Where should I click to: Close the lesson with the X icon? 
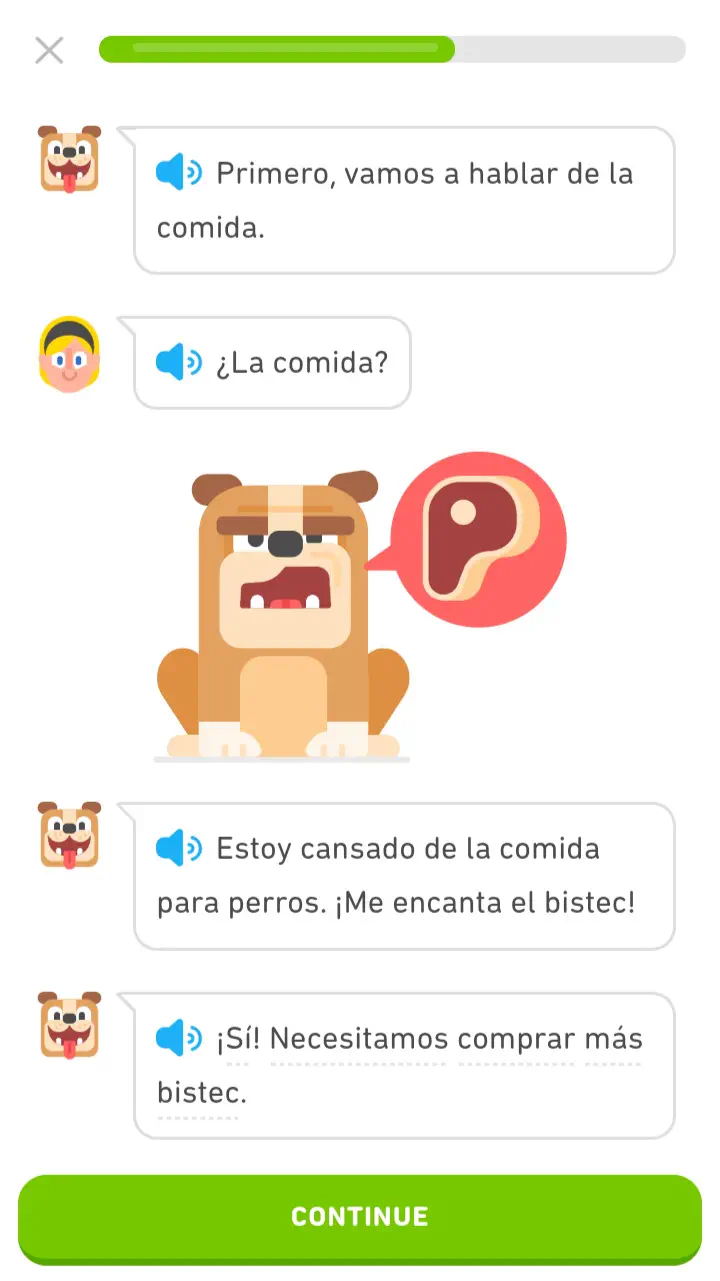coord(49,50)
